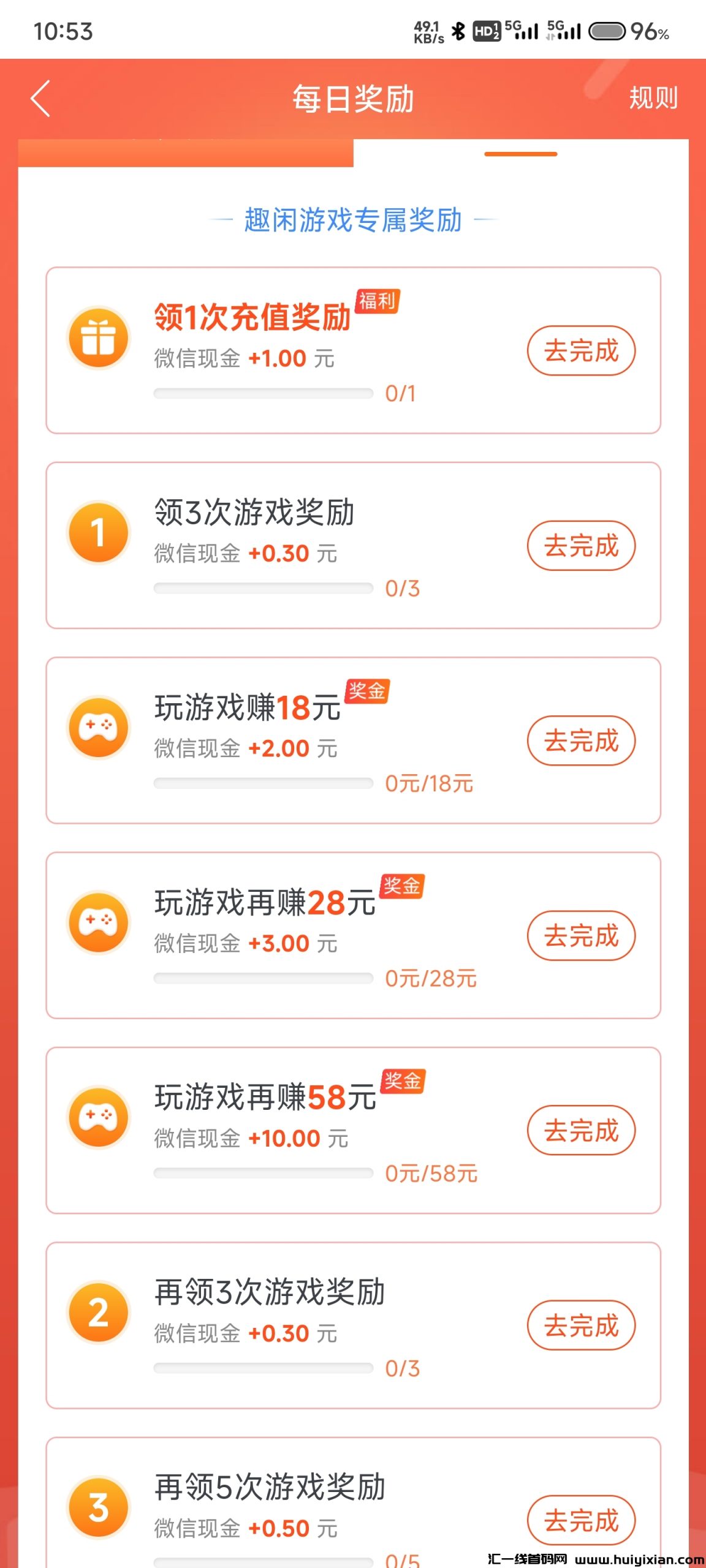Open the 规则 rules page
The width and height of the screenshot is (706, 1568).
click(653, 98)
